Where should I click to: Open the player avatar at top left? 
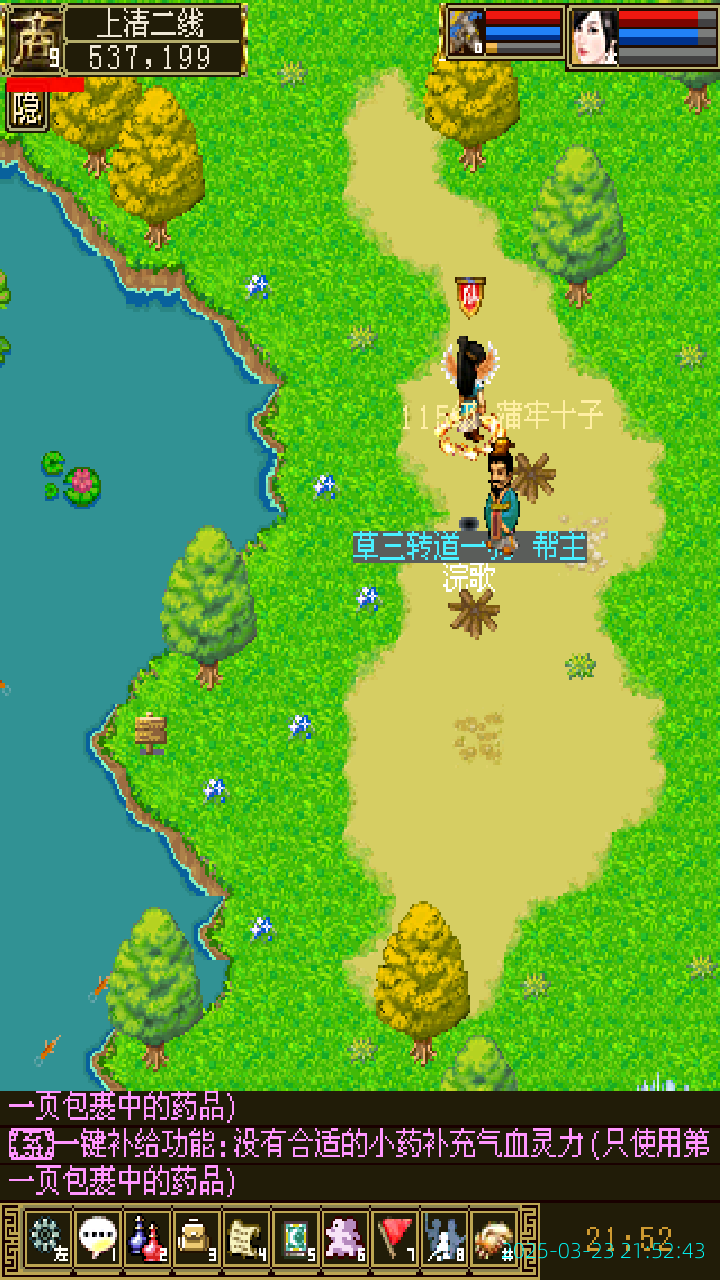coord(35,39)
